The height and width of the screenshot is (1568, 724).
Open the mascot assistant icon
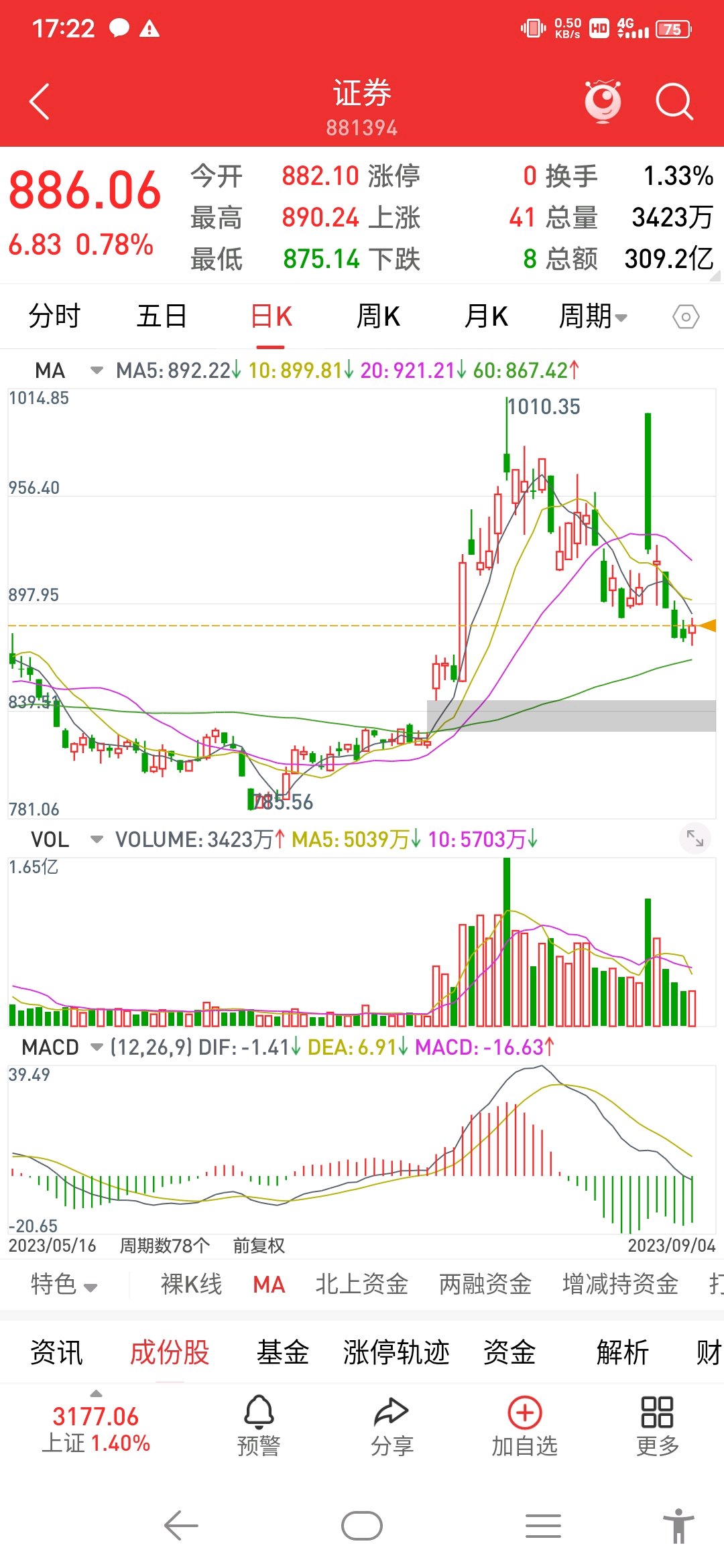coord(603,101)
